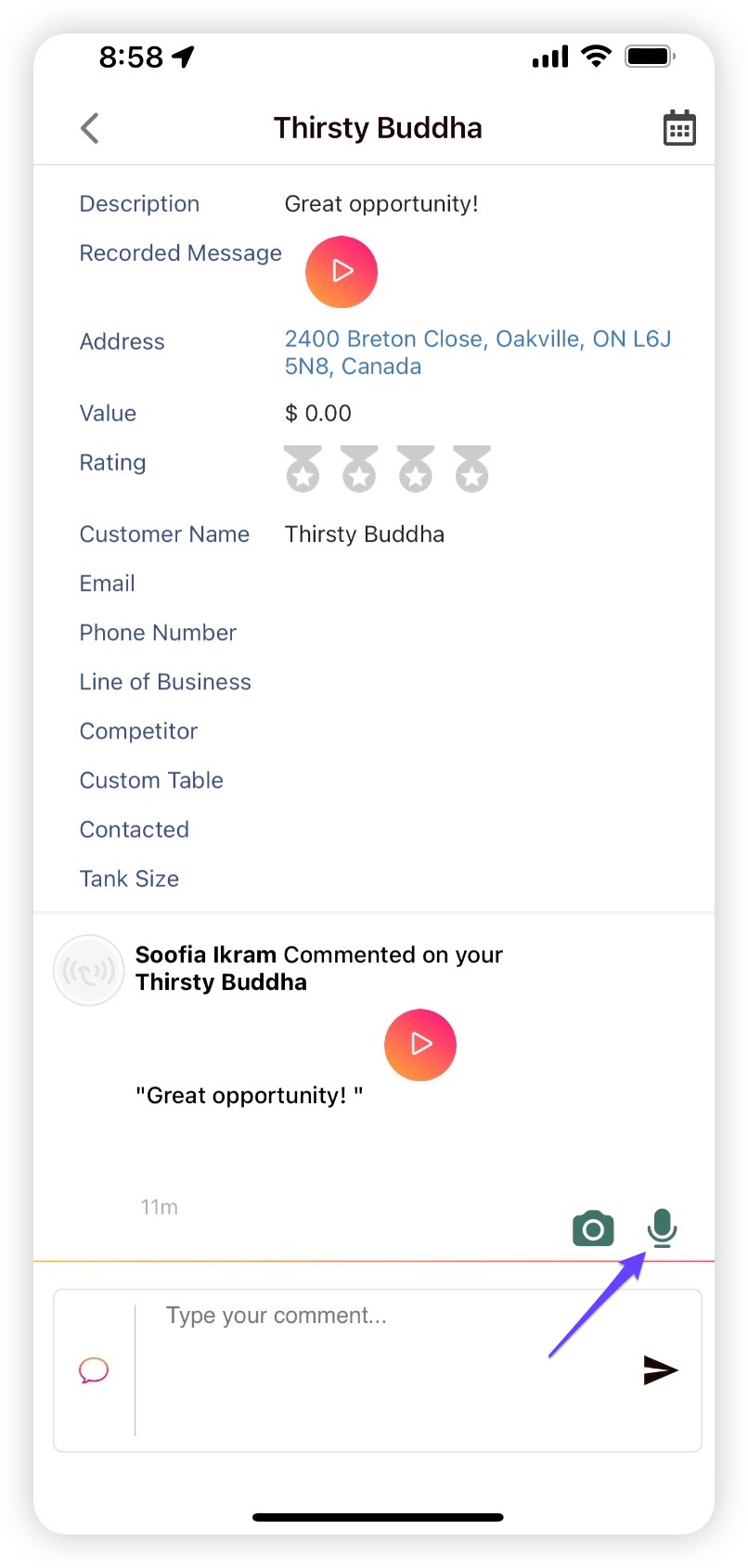Viewport: 748px width, 1568px height.
Task: Set rating to the first medal
Action: click(x=303, y=468)
